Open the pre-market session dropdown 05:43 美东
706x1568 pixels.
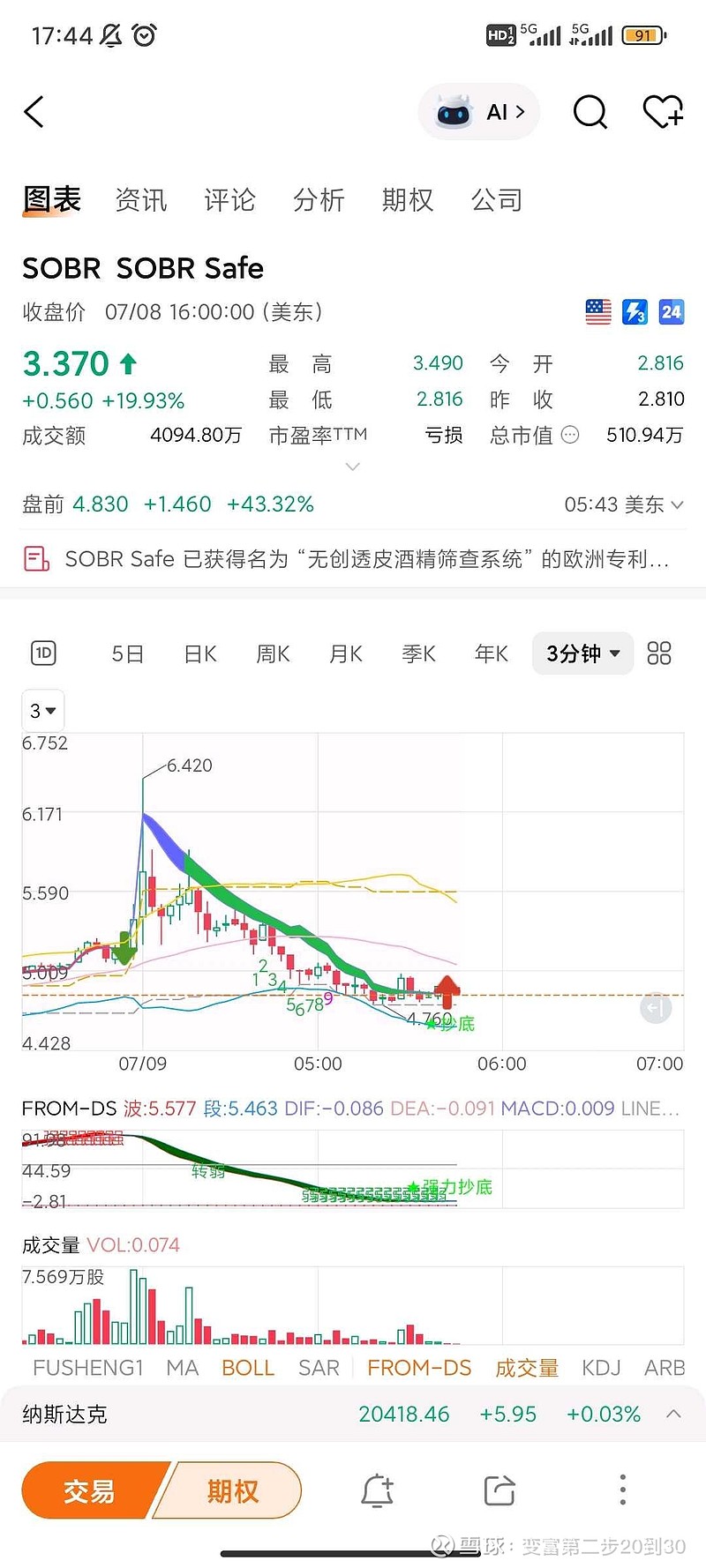[624, 504]
